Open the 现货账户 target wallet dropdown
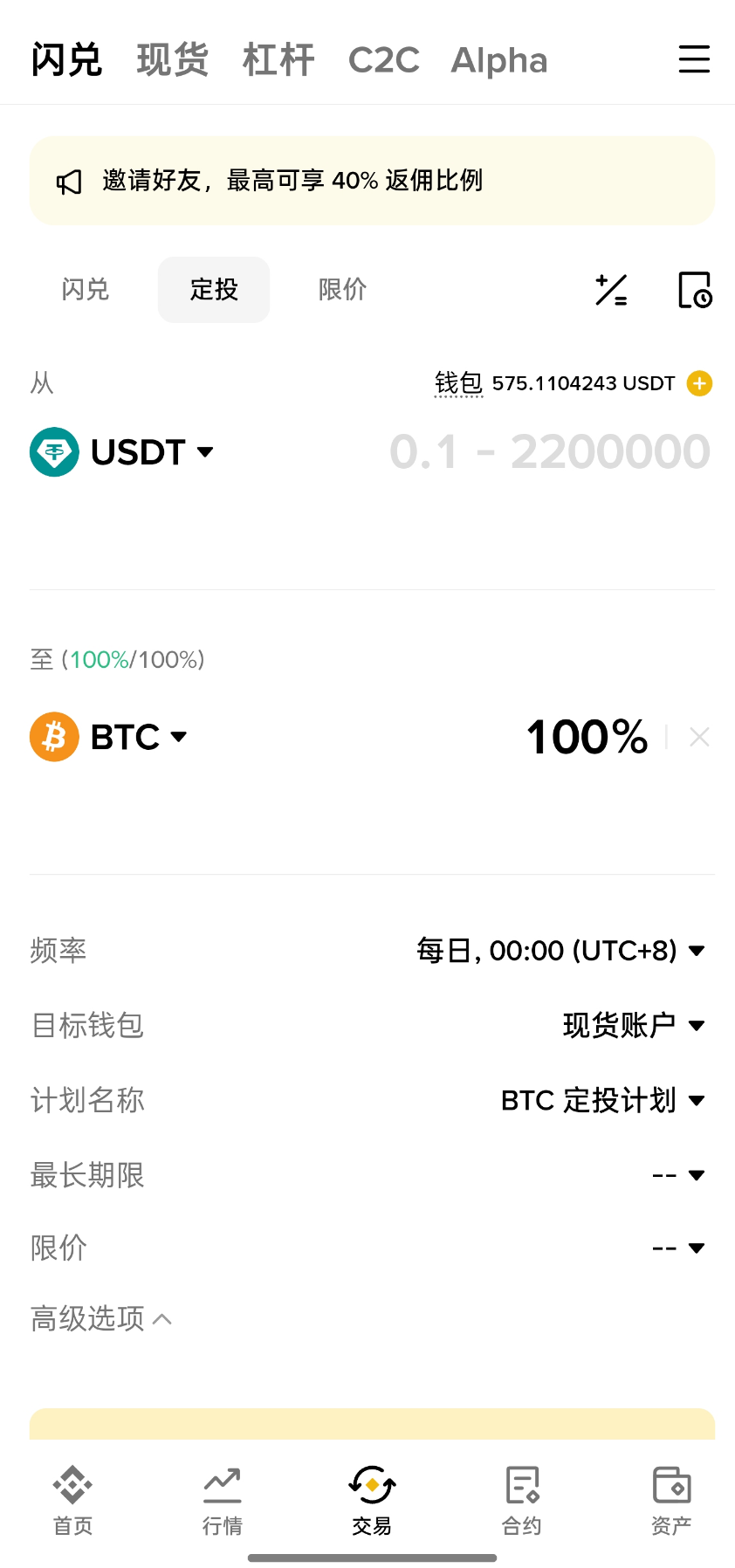This screenshot has width=735, height=1568. point(633,1025)
